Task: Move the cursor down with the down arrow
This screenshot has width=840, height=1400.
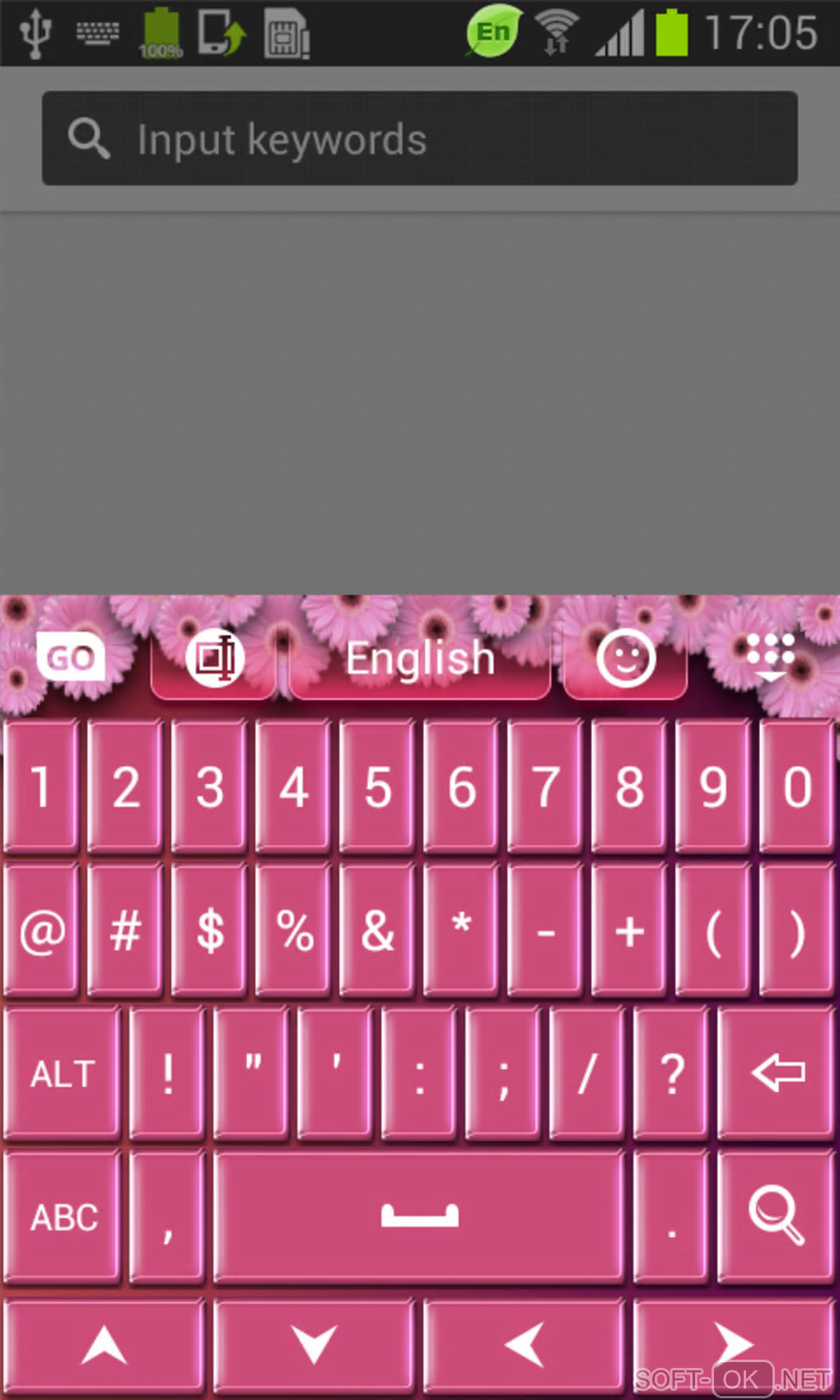Action: coord(314,1346)
